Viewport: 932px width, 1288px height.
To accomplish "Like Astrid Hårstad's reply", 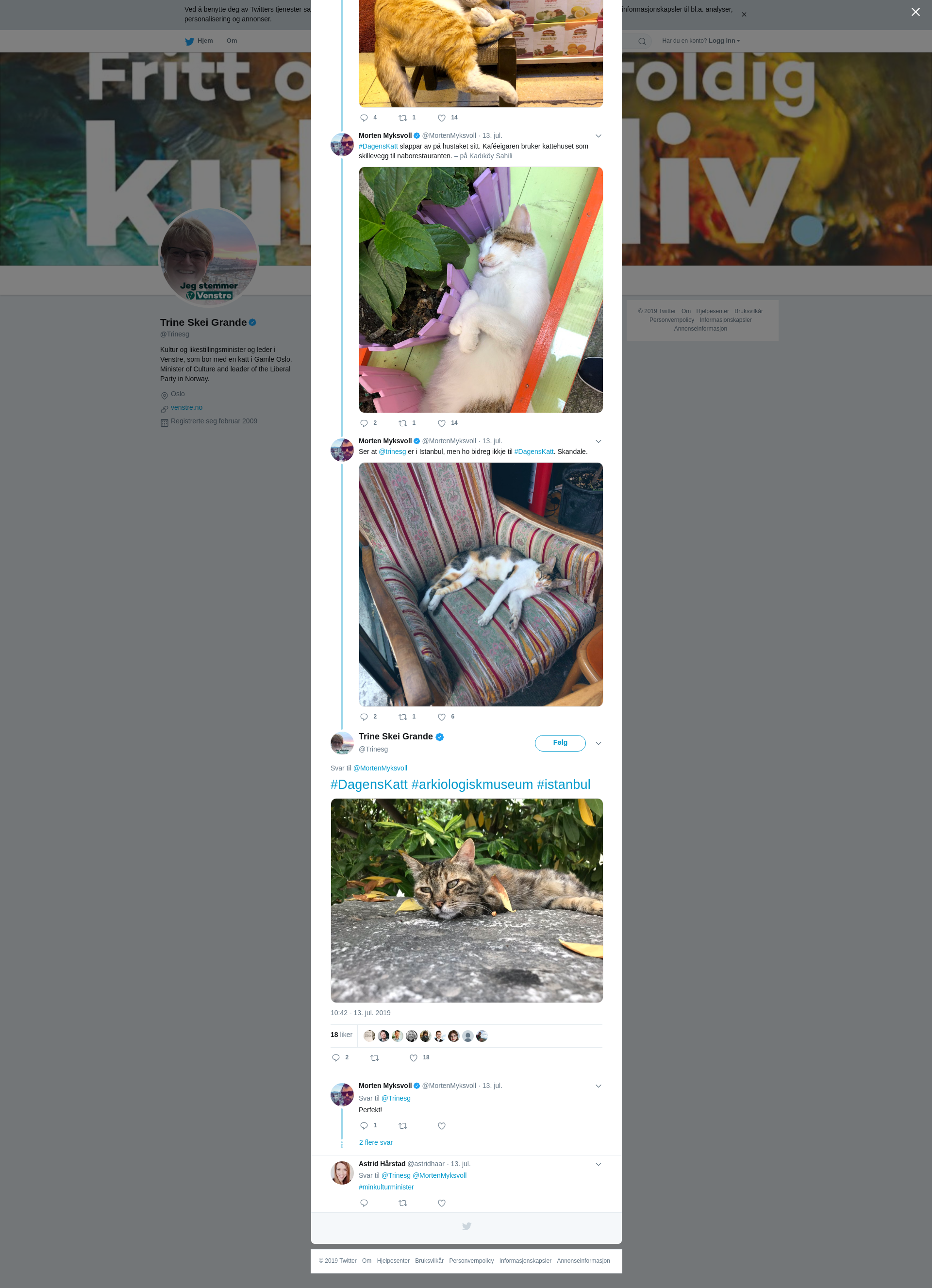I will coord(441,1203).
